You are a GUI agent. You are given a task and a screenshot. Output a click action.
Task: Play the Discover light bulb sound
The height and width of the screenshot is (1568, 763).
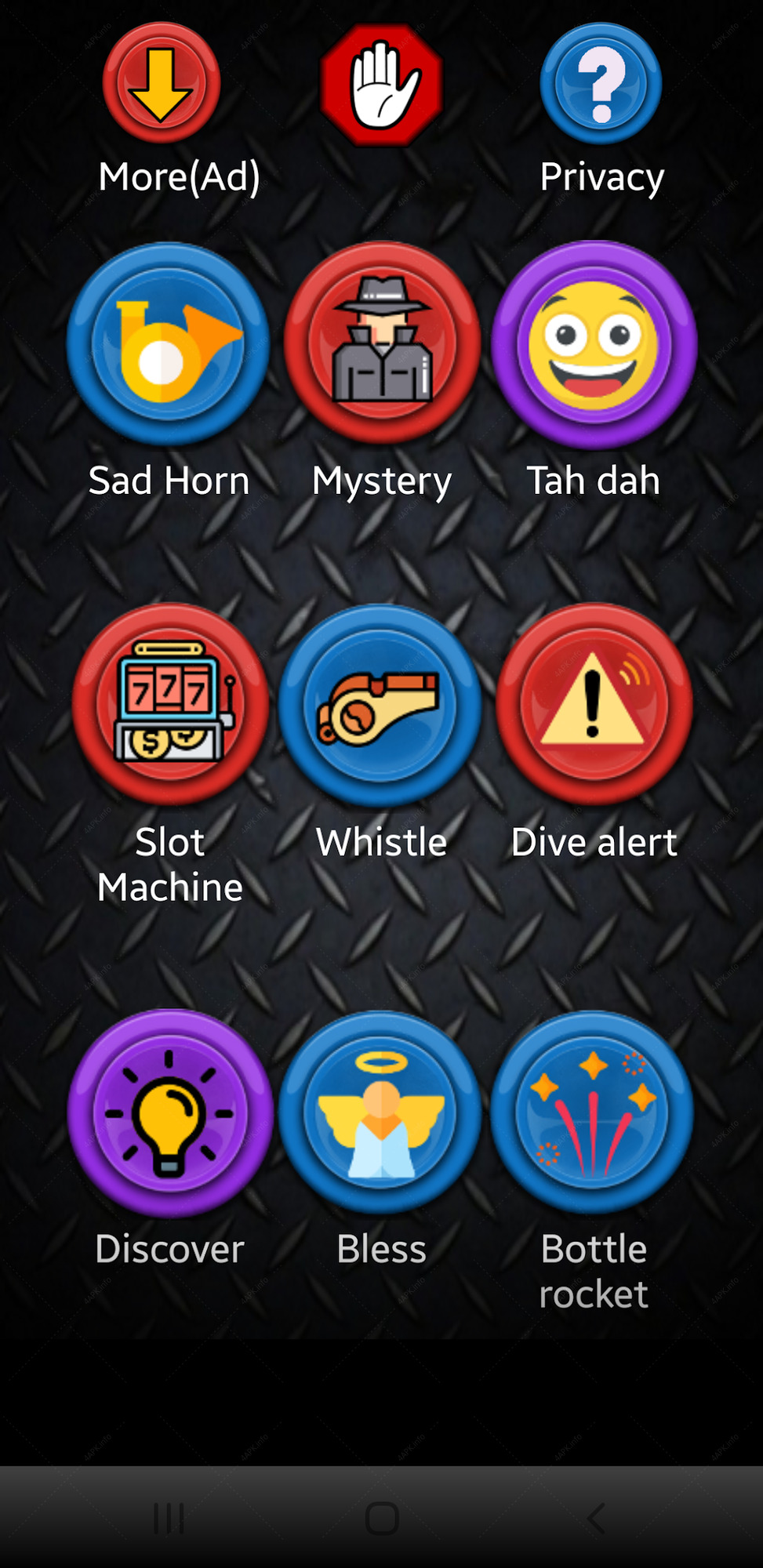170,1113
